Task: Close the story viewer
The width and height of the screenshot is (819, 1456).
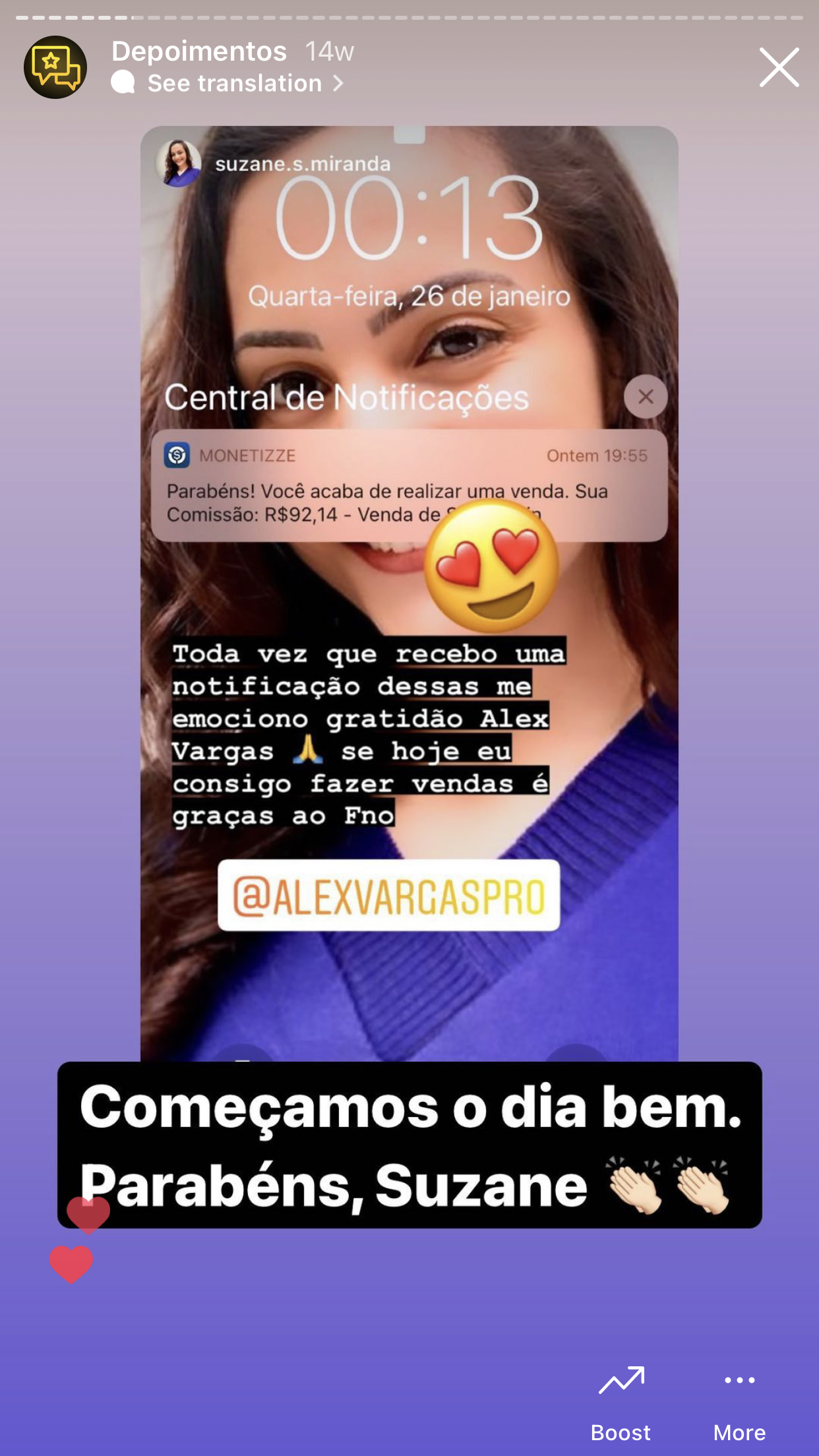Action: tap(779, 67)
